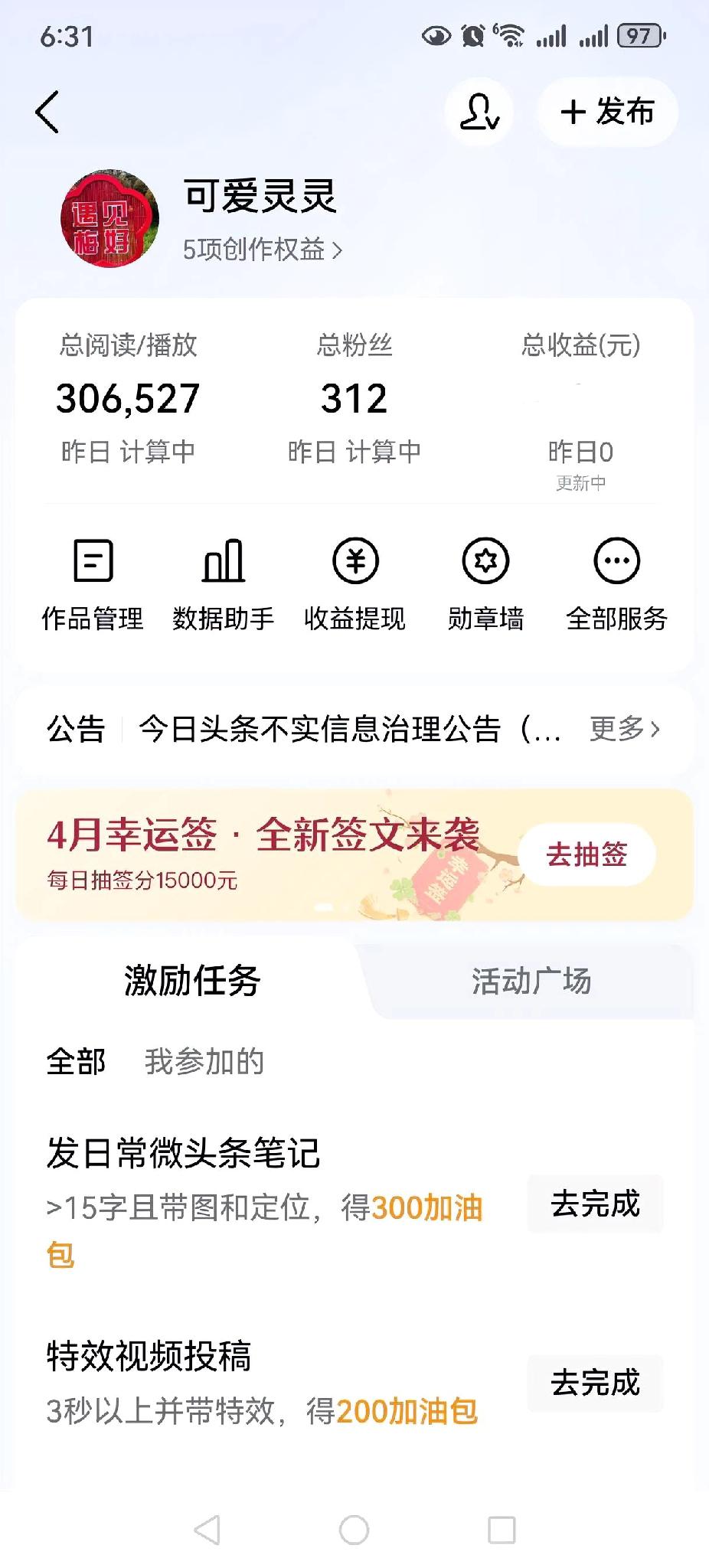The height and width of the screenshot is (1568, 709).
Task: Select the 数据助手 data assistant icon
Action: click(x=224, y=582)
